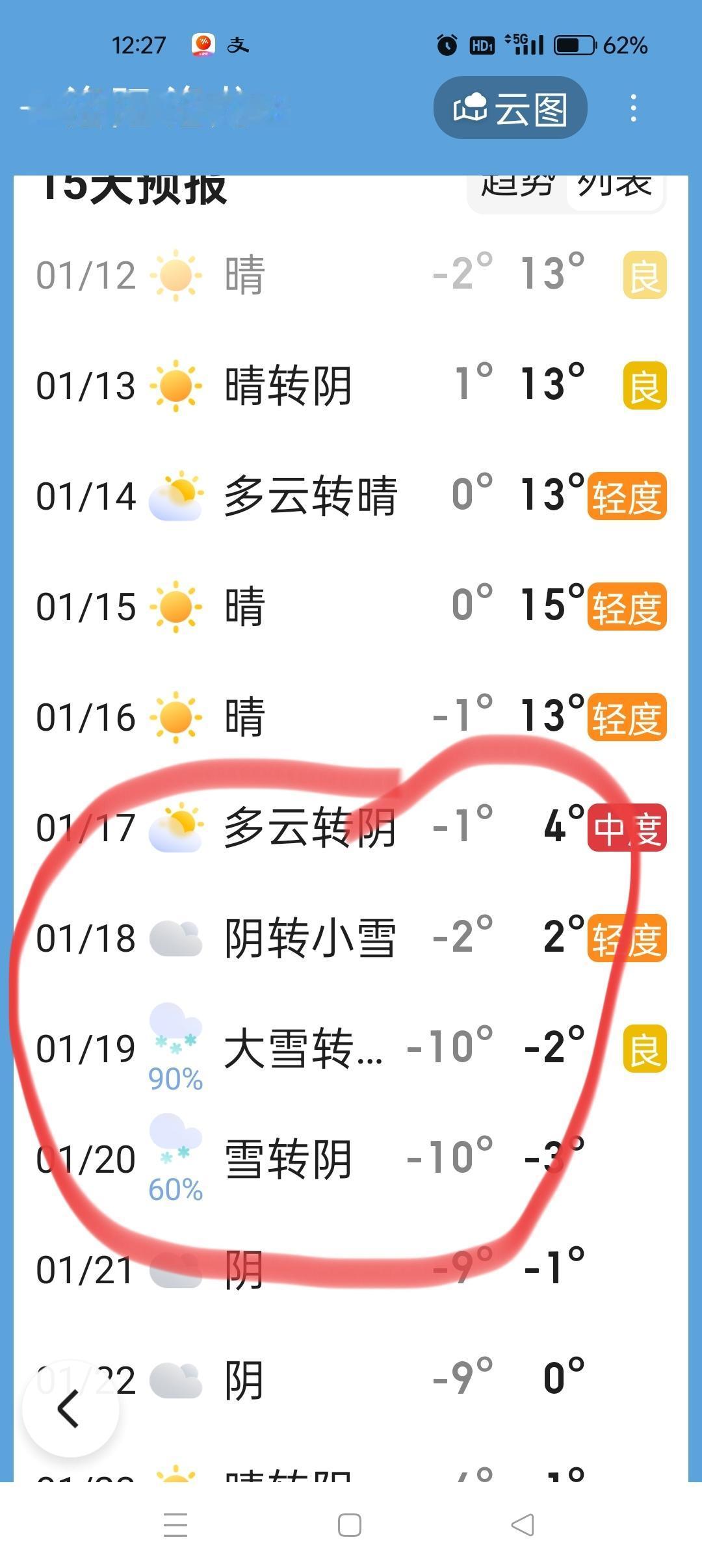Viewport: 702px width, 1568px height.
Task: Open the 云图 cloud map feature
Action: pos(510,109)
